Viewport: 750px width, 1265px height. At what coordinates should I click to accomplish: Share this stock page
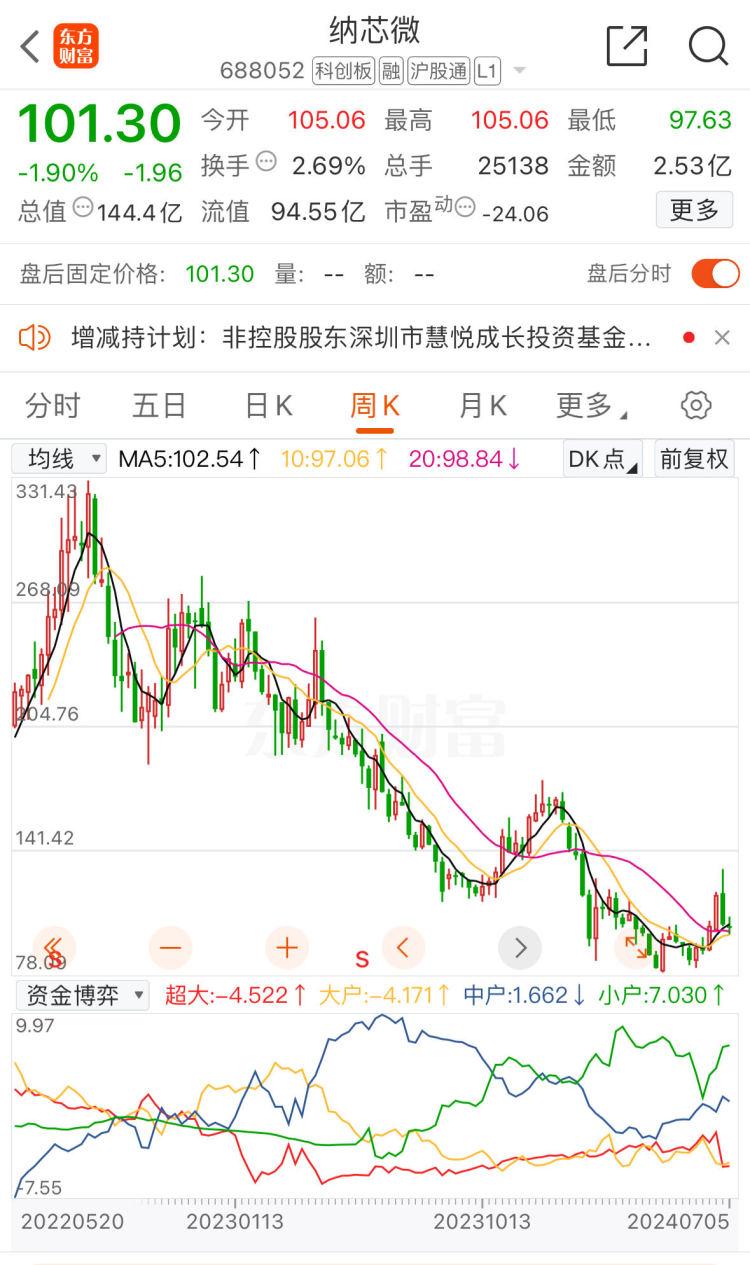627,46
